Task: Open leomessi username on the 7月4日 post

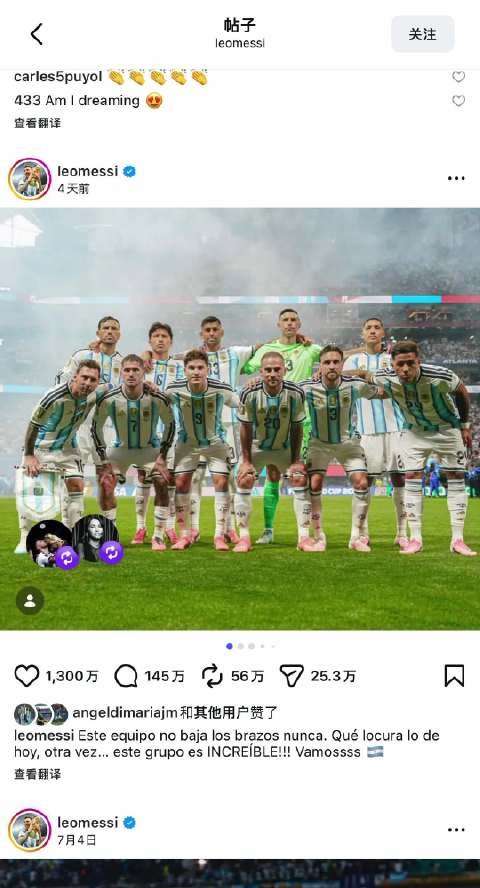Action: tap(88, 822)
